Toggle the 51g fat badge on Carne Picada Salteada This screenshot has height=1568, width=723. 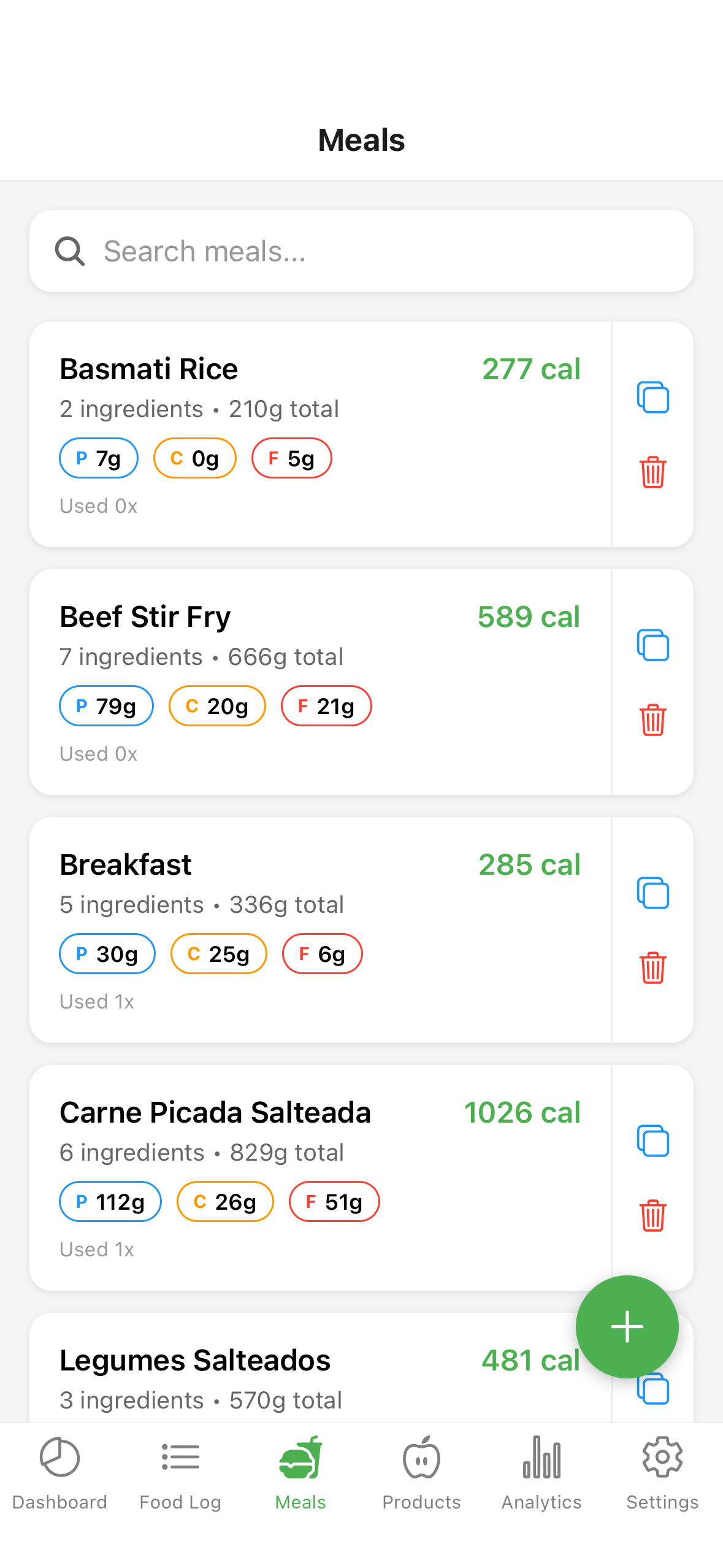tap(334, 1202)
